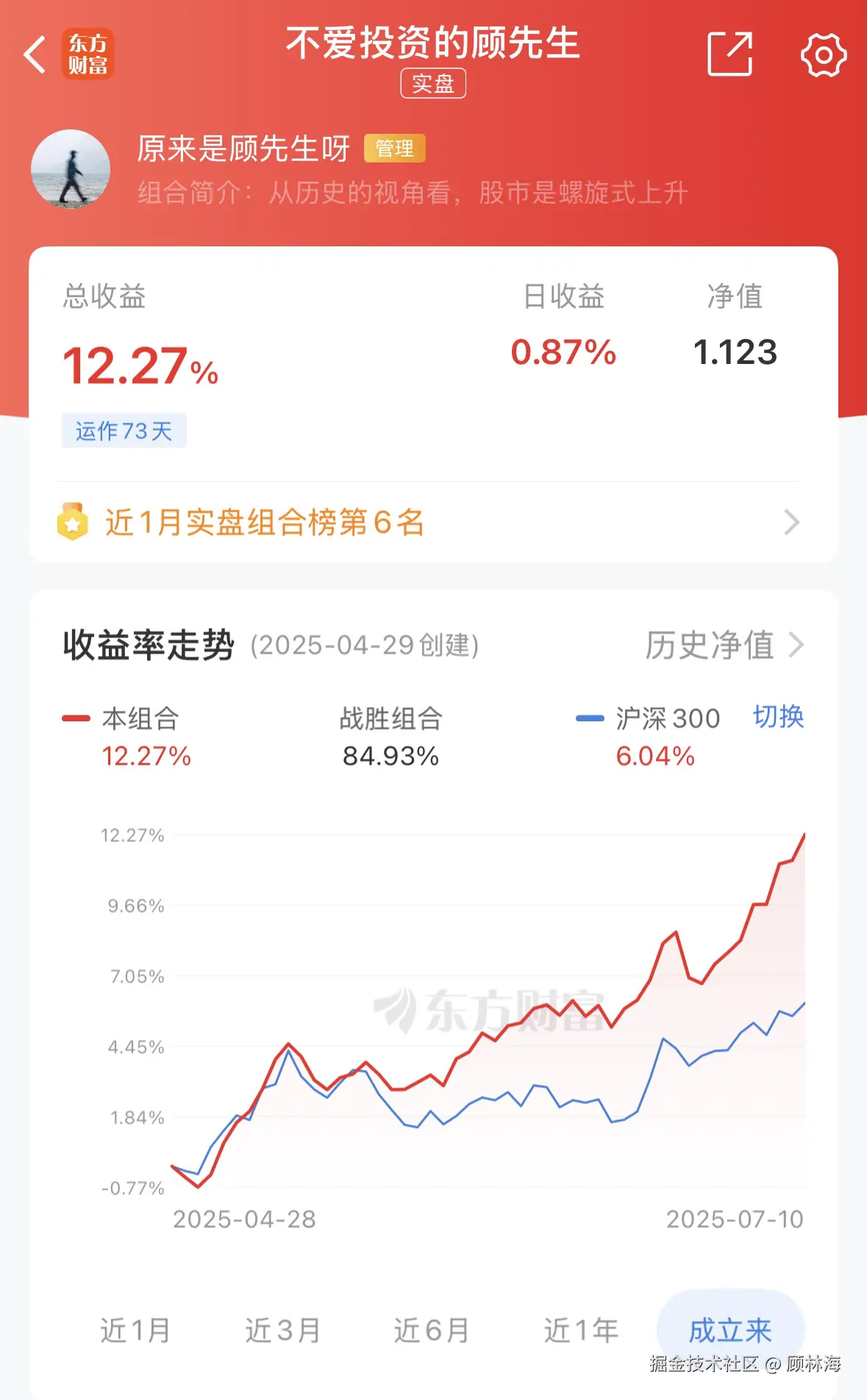Viewport: 867px width, 1400px height.
Task: Open the settings gear
Action: [x=823, y=54]
